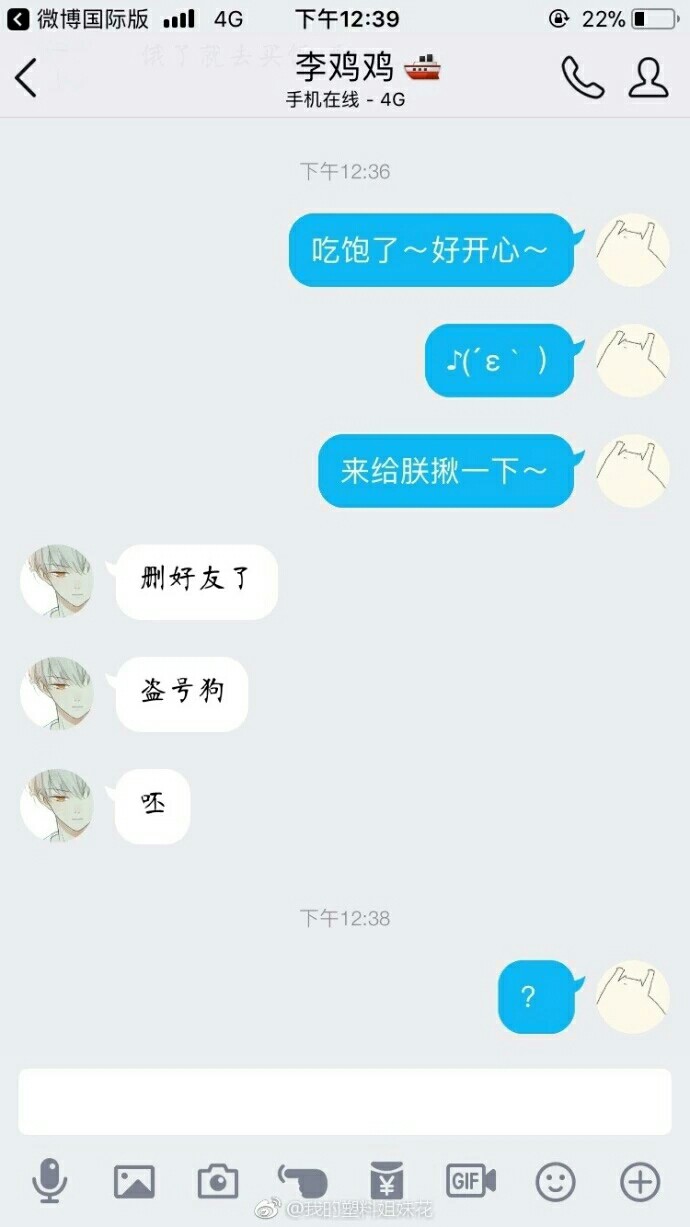Record a voice message with the microphone

pyautogui.click(x=50, y=1181)
